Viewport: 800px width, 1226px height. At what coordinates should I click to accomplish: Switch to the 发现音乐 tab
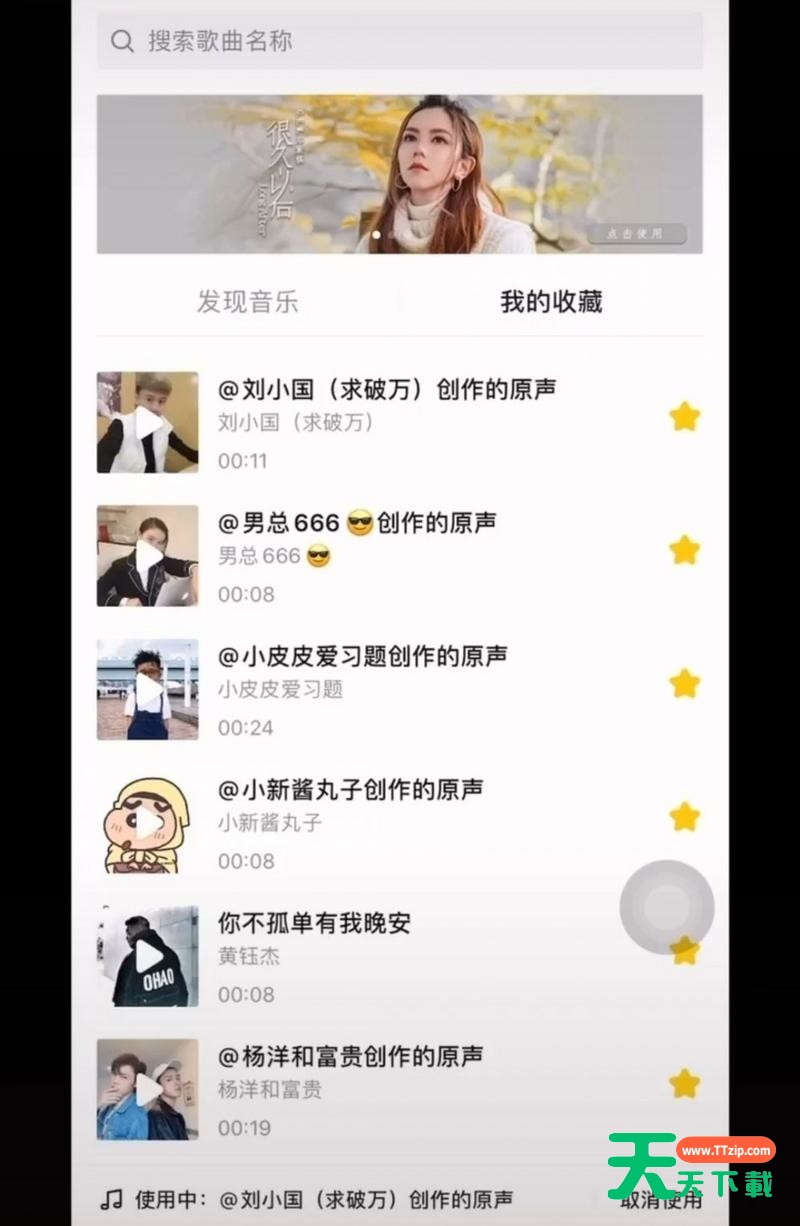coord(247,302)
